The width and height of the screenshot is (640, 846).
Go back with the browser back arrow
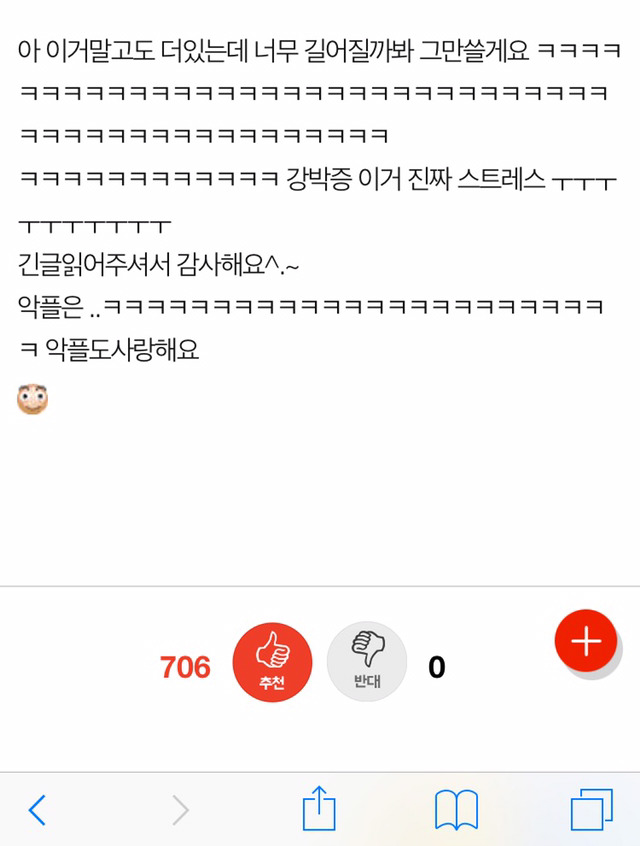click(x=37, y=809)
